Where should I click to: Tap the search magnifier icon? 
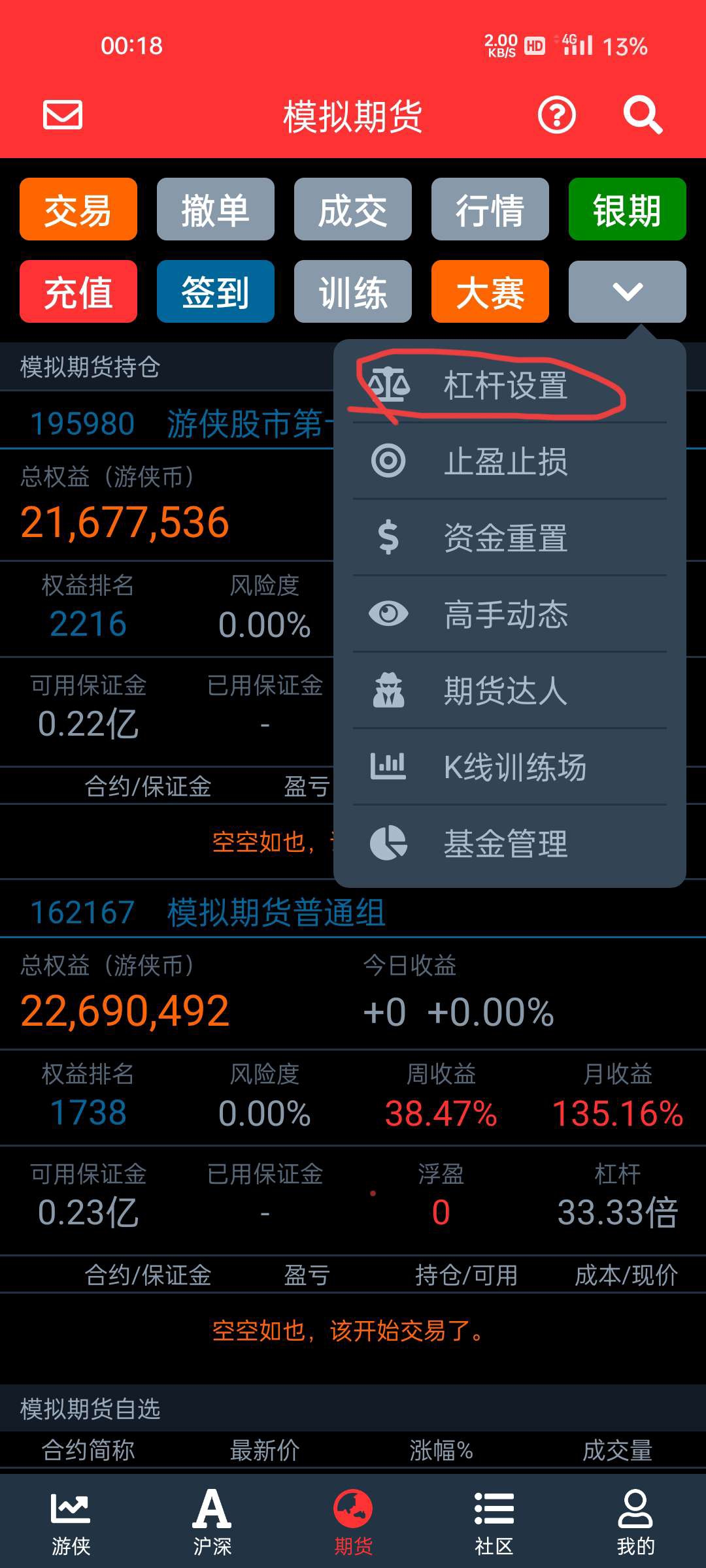click(643, 116)
